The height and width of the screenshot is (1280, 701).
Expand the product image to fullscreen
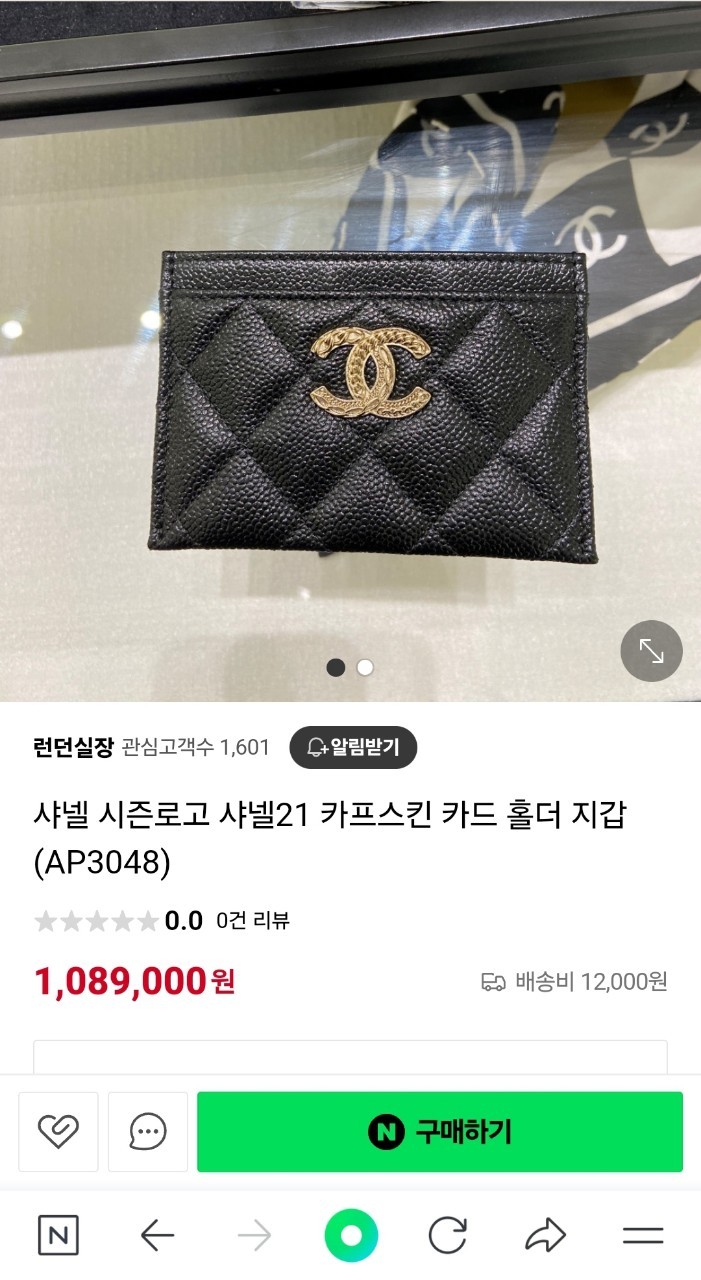[651, 652]
